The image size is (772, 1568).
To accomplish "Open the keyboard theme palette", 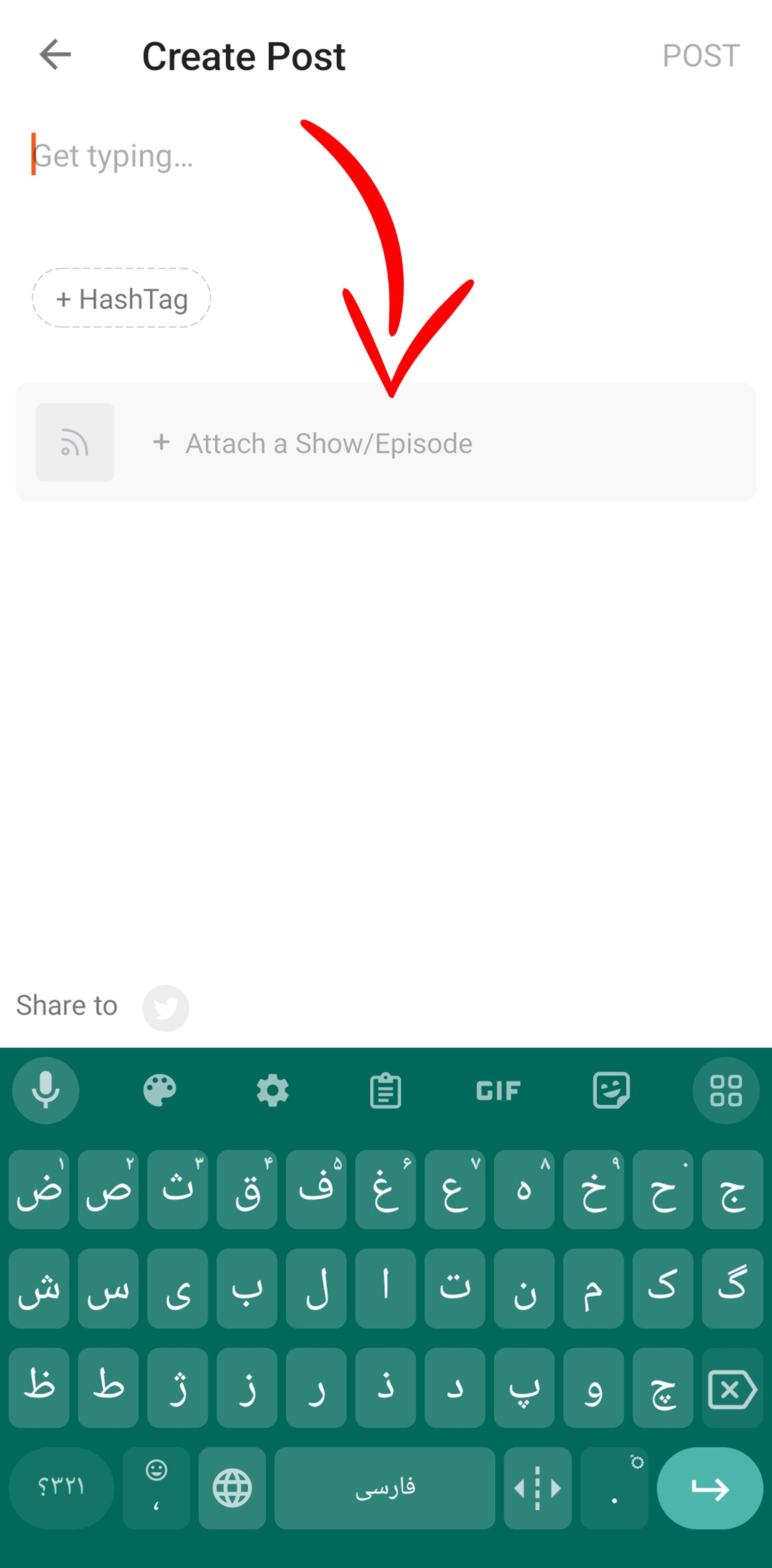I will [x=160, y=1090].
